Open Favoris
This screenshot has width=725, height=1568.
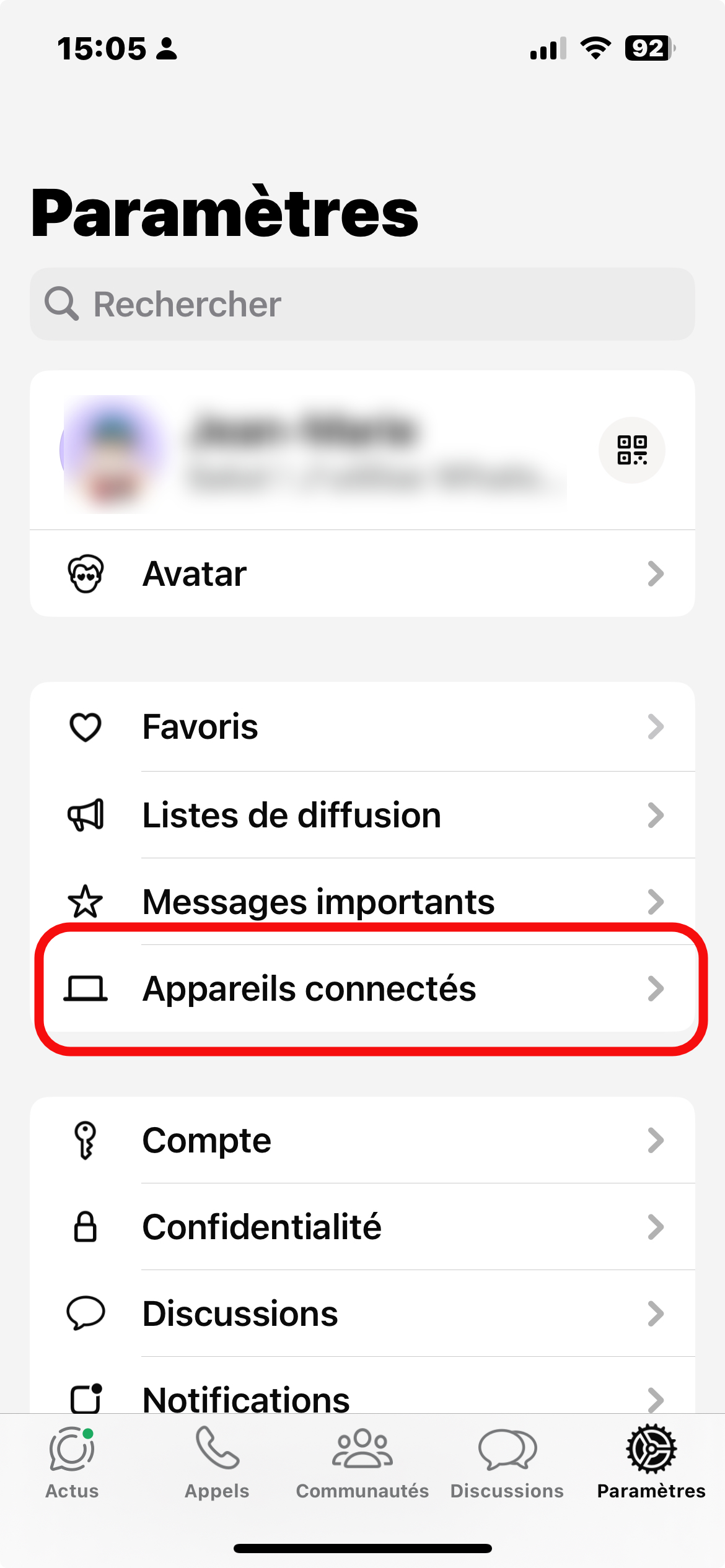click(362, 726)
